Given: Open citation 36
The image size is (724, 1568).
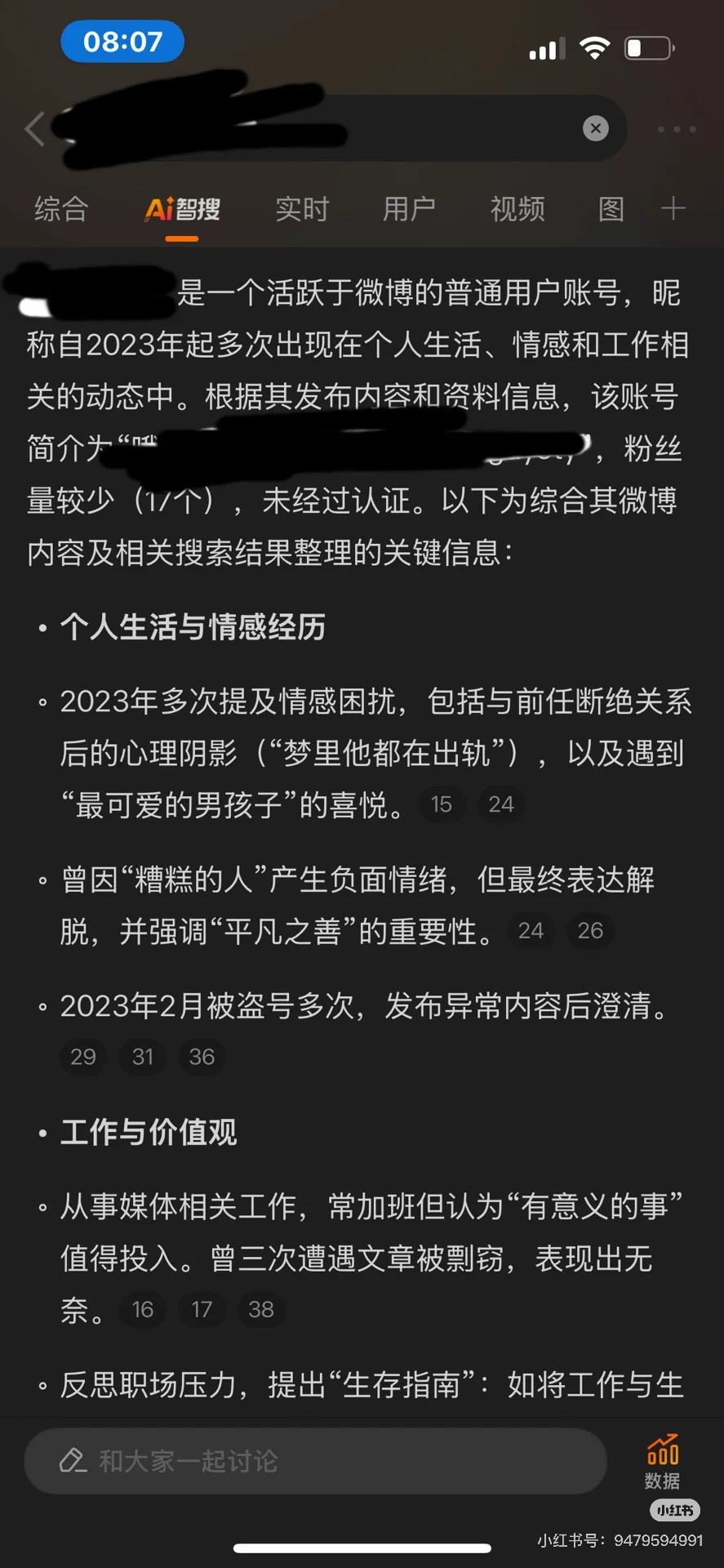Looking at the screenshot, I should pos(202,1057).
